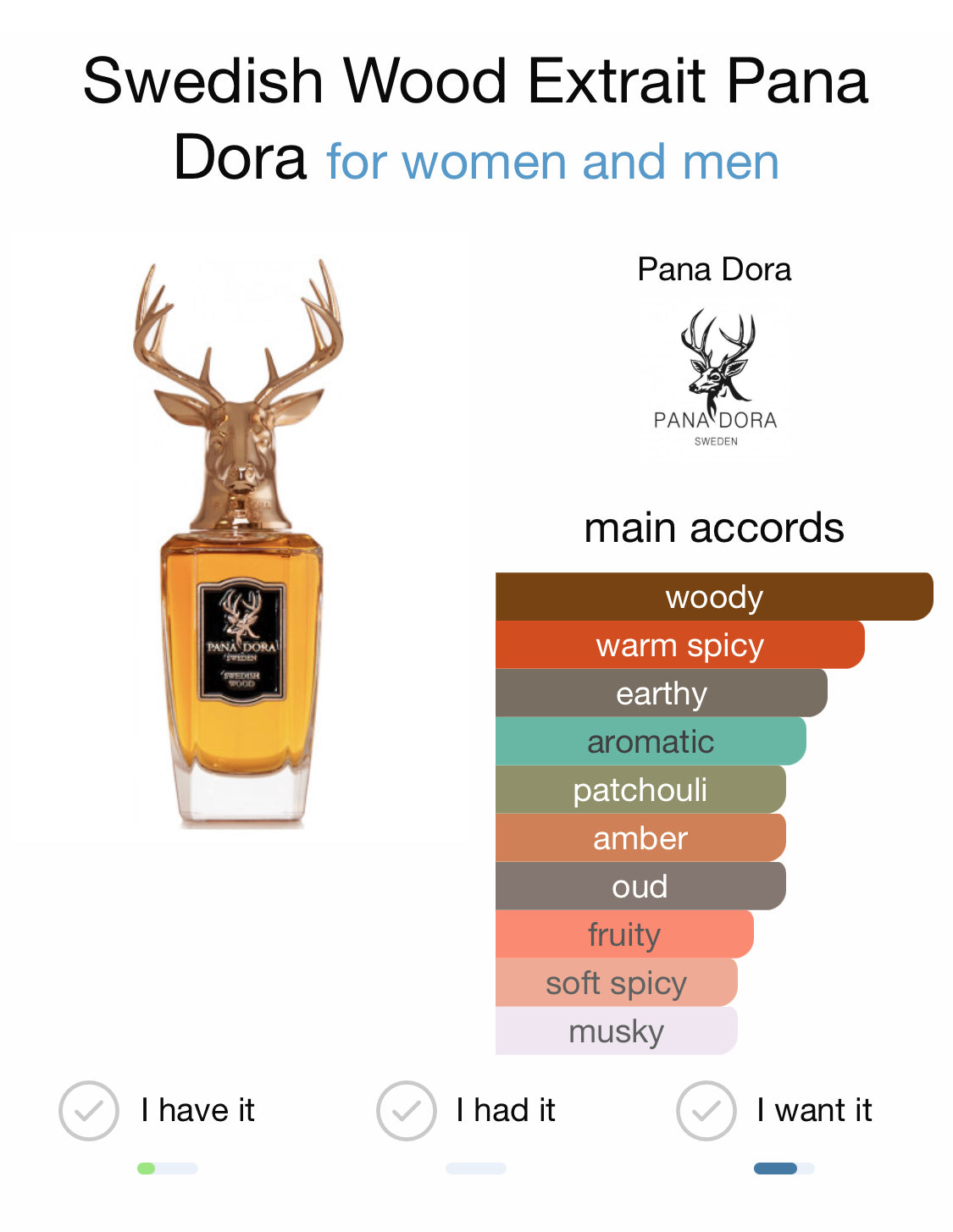Viewport: 953px width, 1232px height.
Task: Open the Pana Dora brand page
Action: [x=714, y=378]
